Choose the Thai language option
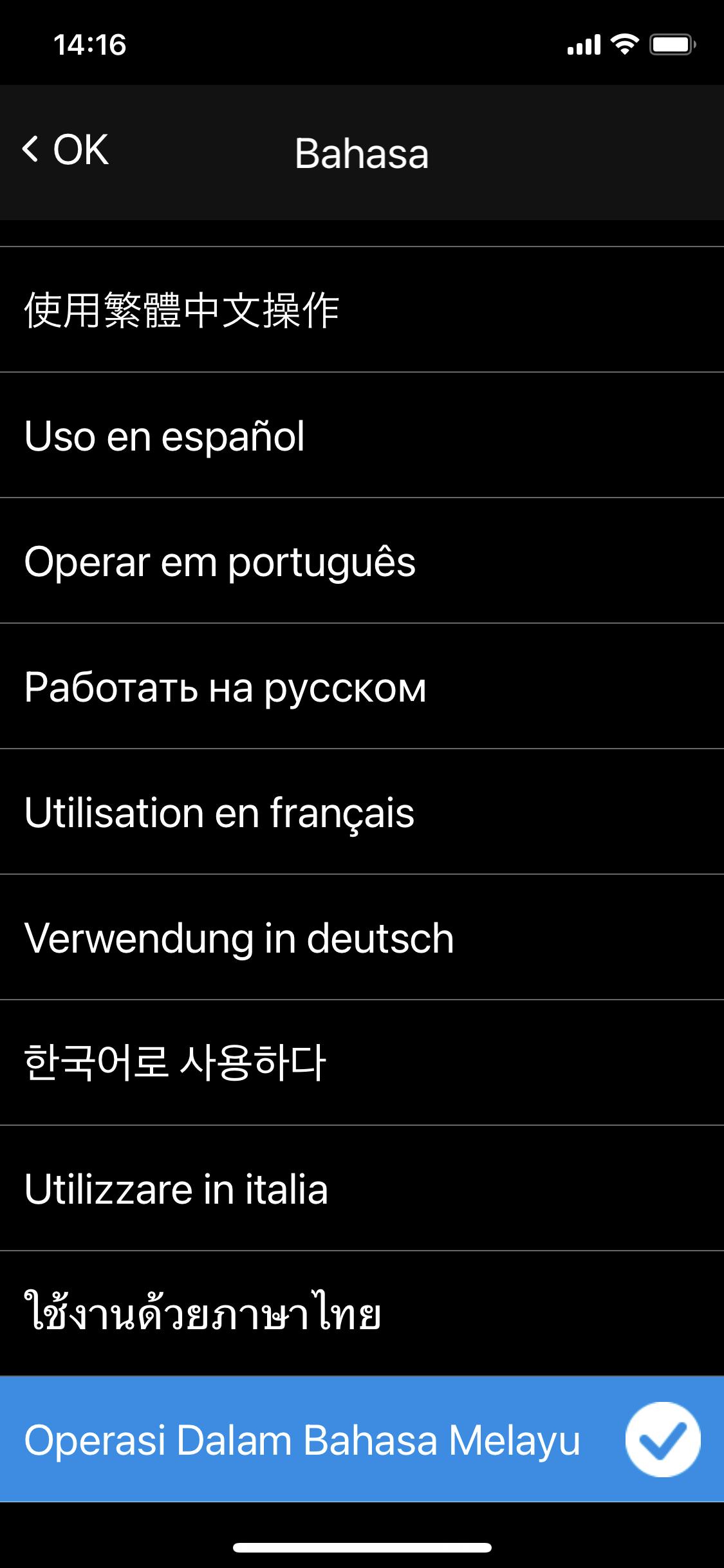Image resolution: width=724 pixels, height=1568 pixels. coord(362,1314)
